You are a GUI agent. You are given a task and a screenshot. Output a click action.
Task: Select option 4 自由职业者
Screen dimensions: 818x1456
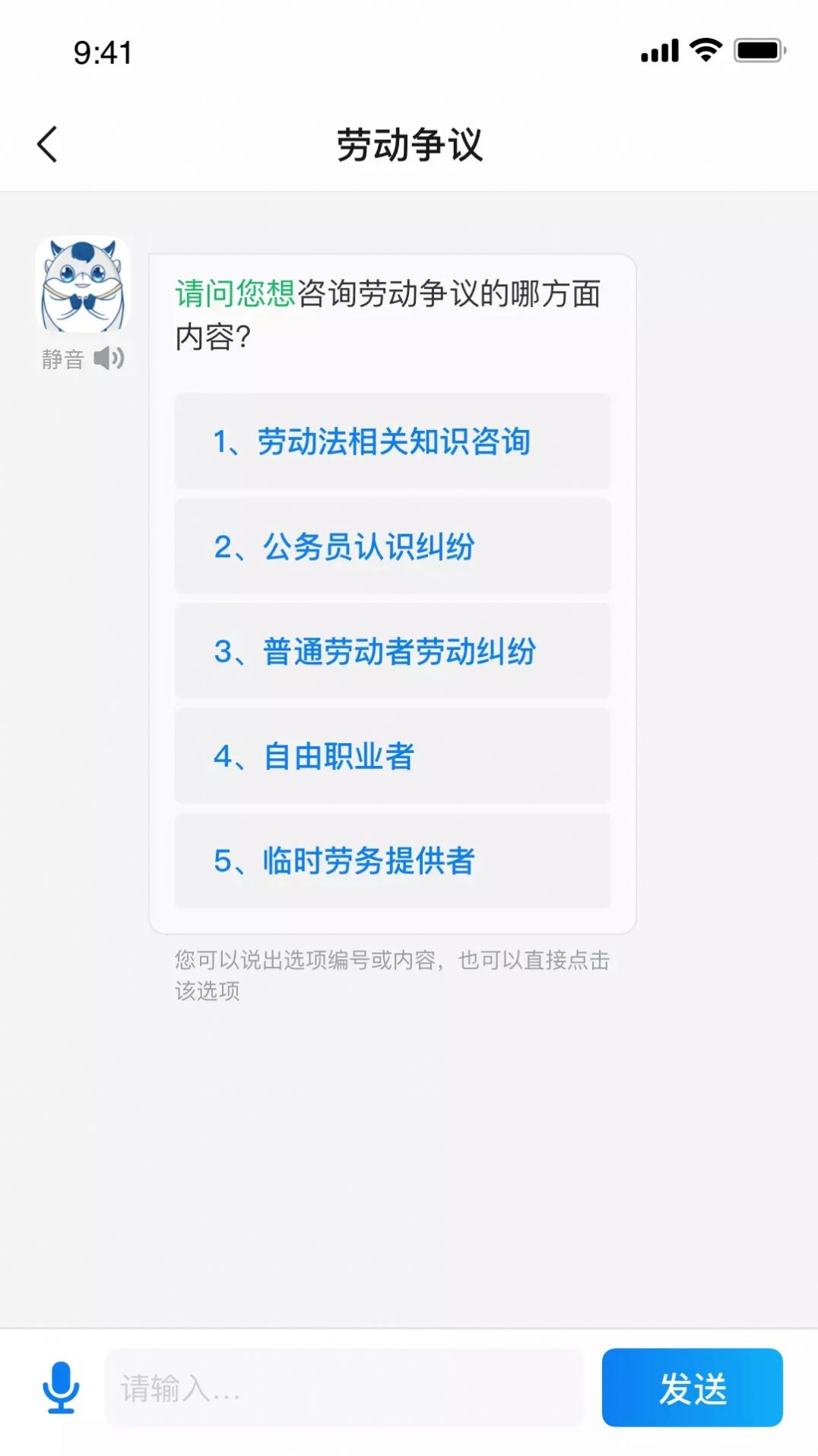click(392, 756)
